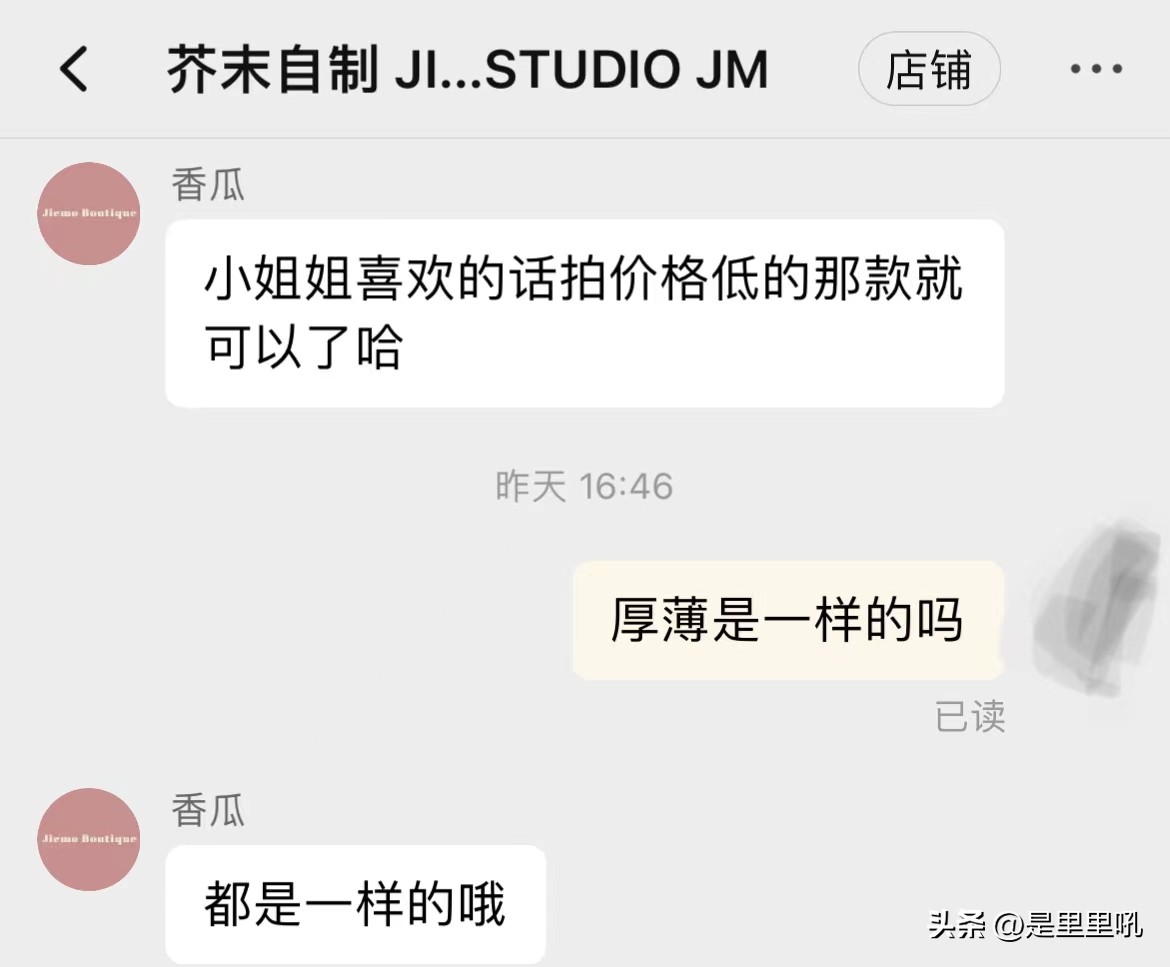Open the three-dot overflow menu
The height and width of the screenshot is (967, 1170).
pyautogui.click(x=1096, y=70)
